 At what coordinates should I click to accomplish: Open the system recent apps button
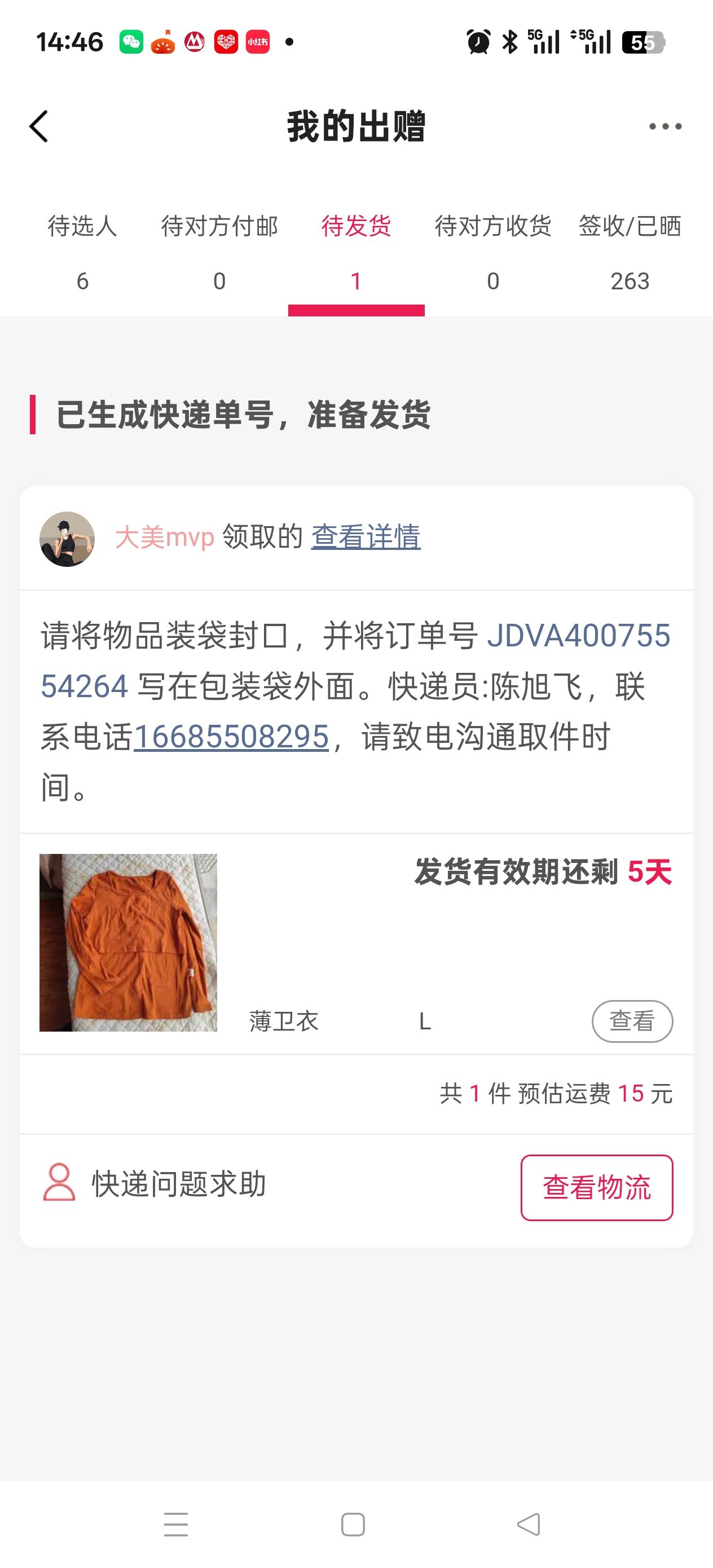(x=176, y=1525)
